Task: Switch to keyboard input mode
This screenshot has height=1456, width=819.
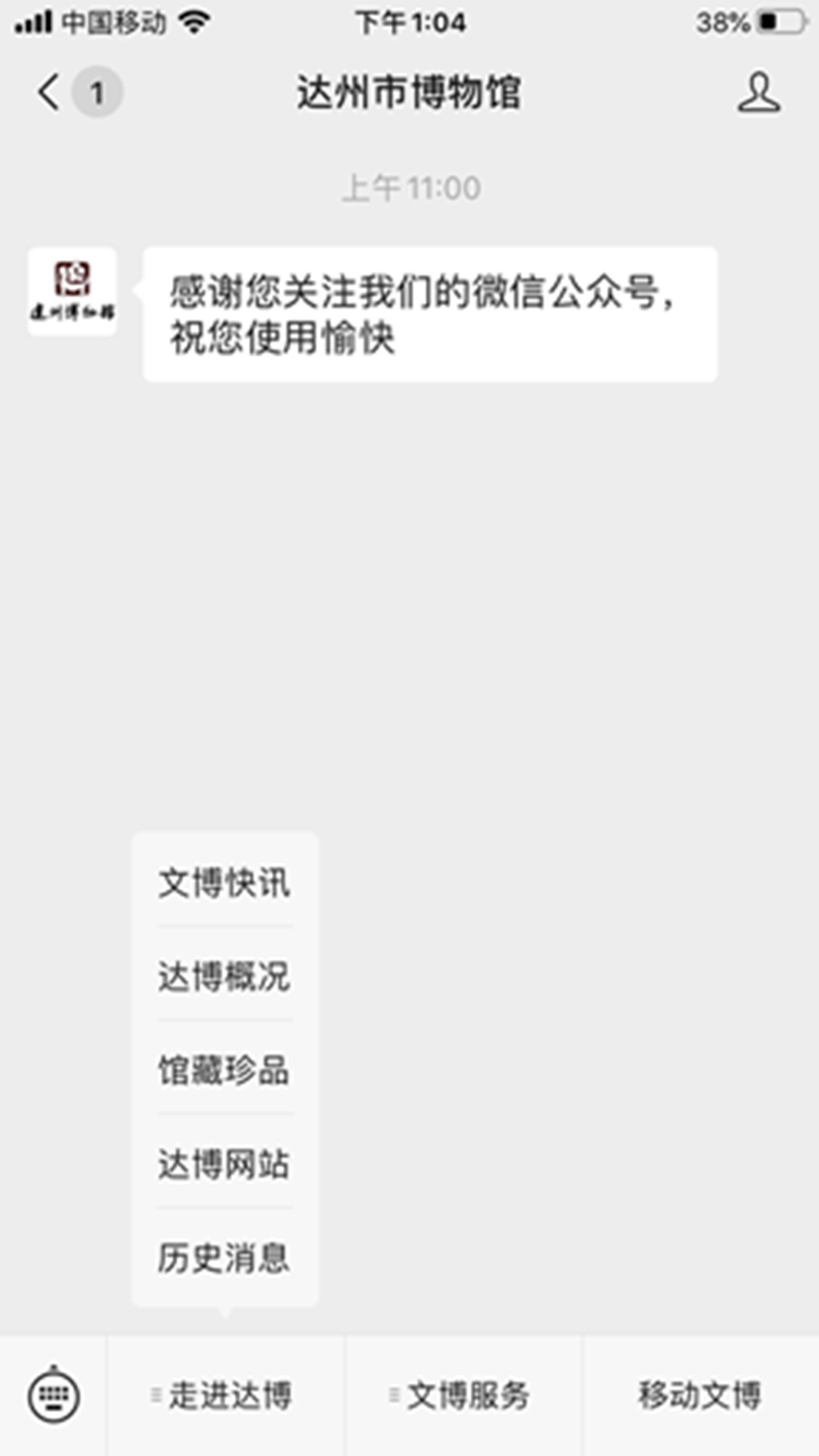Action: point(53,1395)
